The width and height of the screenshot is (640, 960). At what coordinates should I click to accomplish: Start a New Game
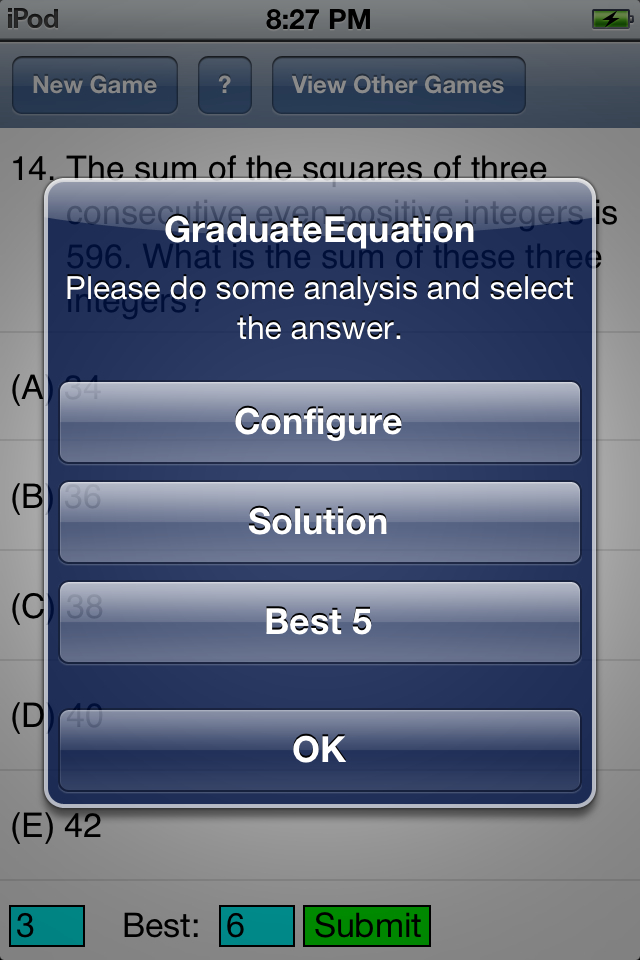(95, 85)
